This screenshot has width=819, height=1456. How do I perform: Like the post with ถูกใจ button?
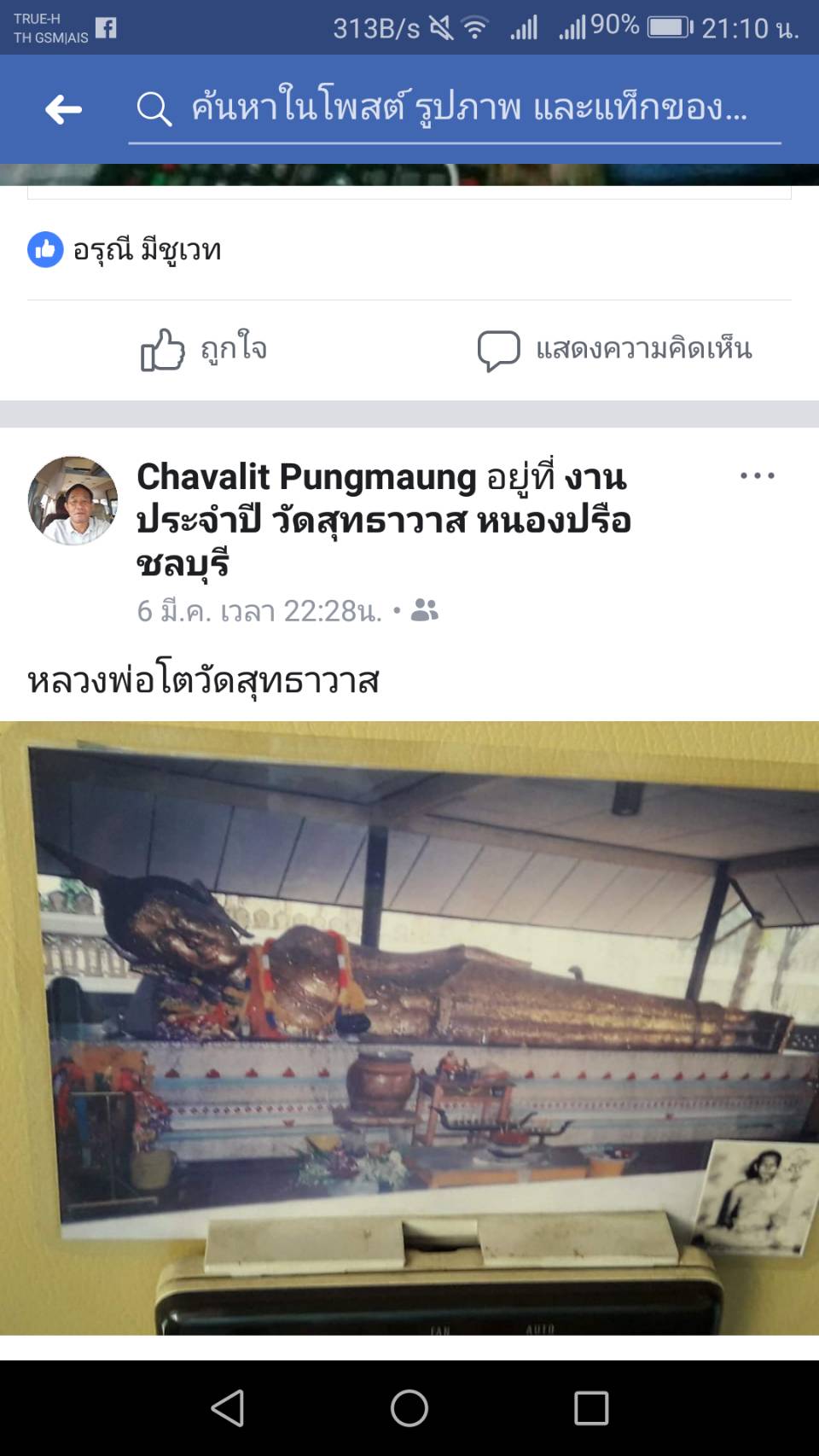tap(205, 349)
